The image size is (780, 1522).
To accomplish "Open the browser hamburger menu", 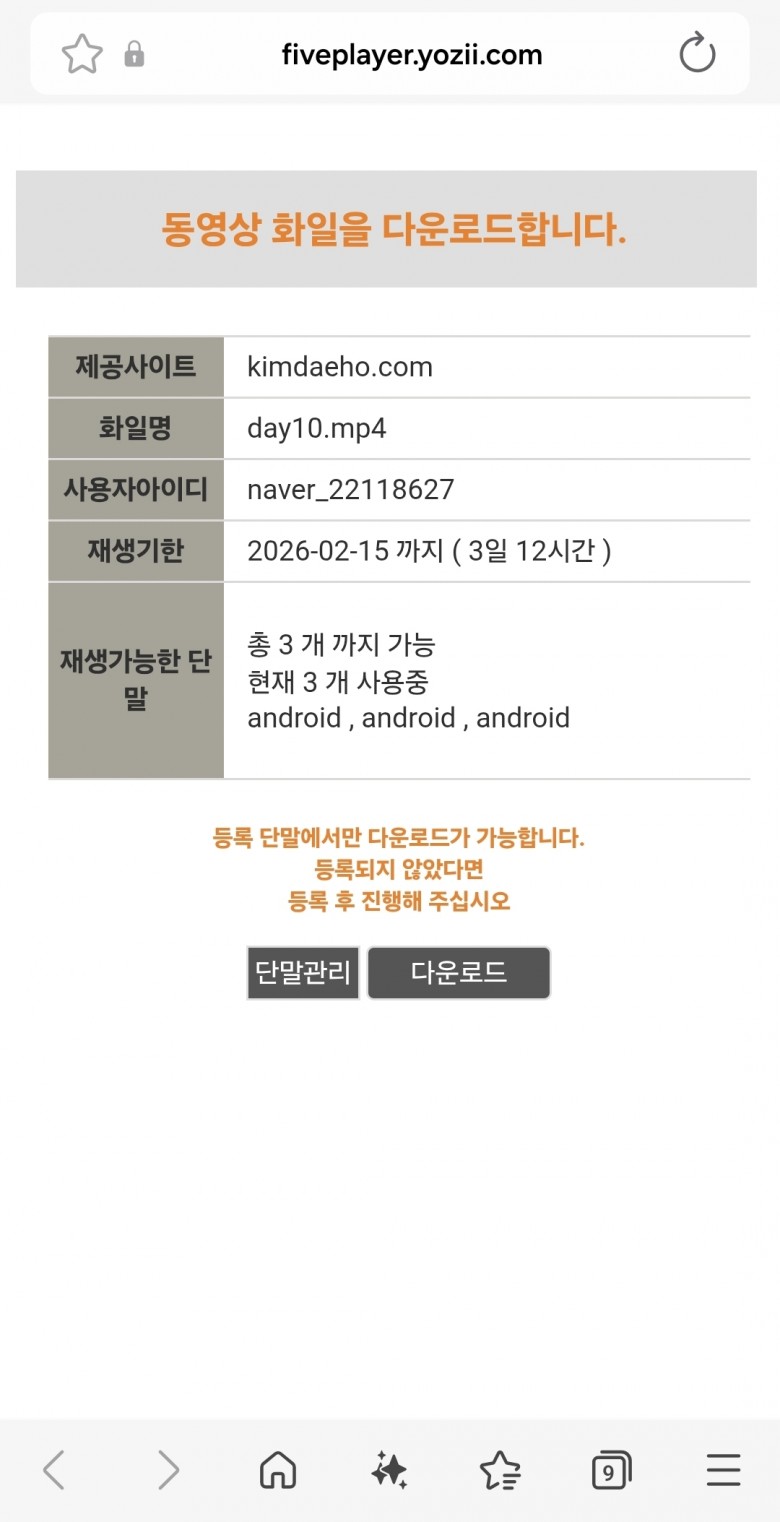I will click(723, 1471).
